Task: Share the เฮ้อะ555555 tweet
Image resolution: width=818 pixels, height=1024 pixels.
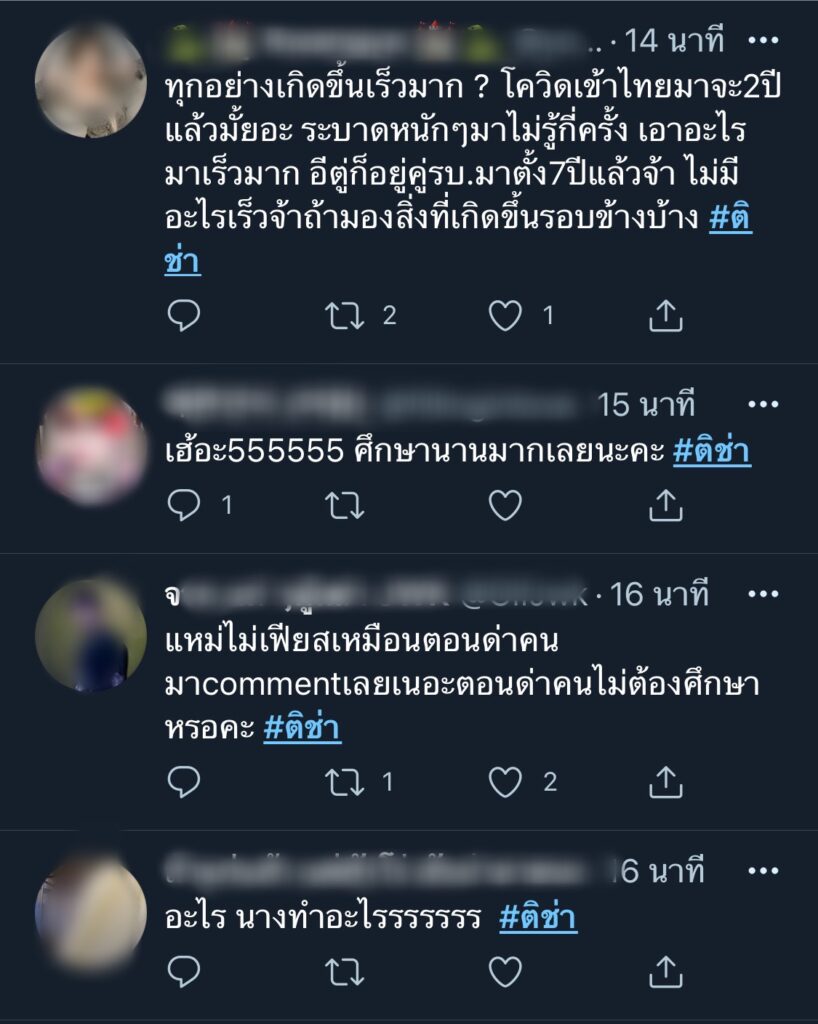Action: point(665,506)
